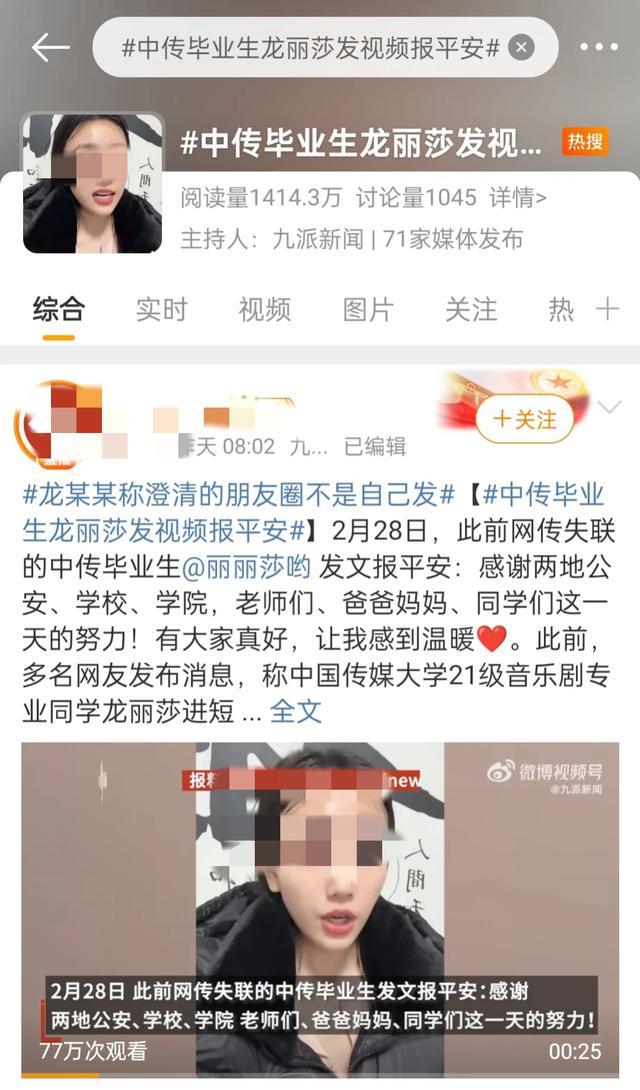Open the @丽丽莎哟 mention
This screenshot has width=640, height=1090.
[x=246, y=566]
